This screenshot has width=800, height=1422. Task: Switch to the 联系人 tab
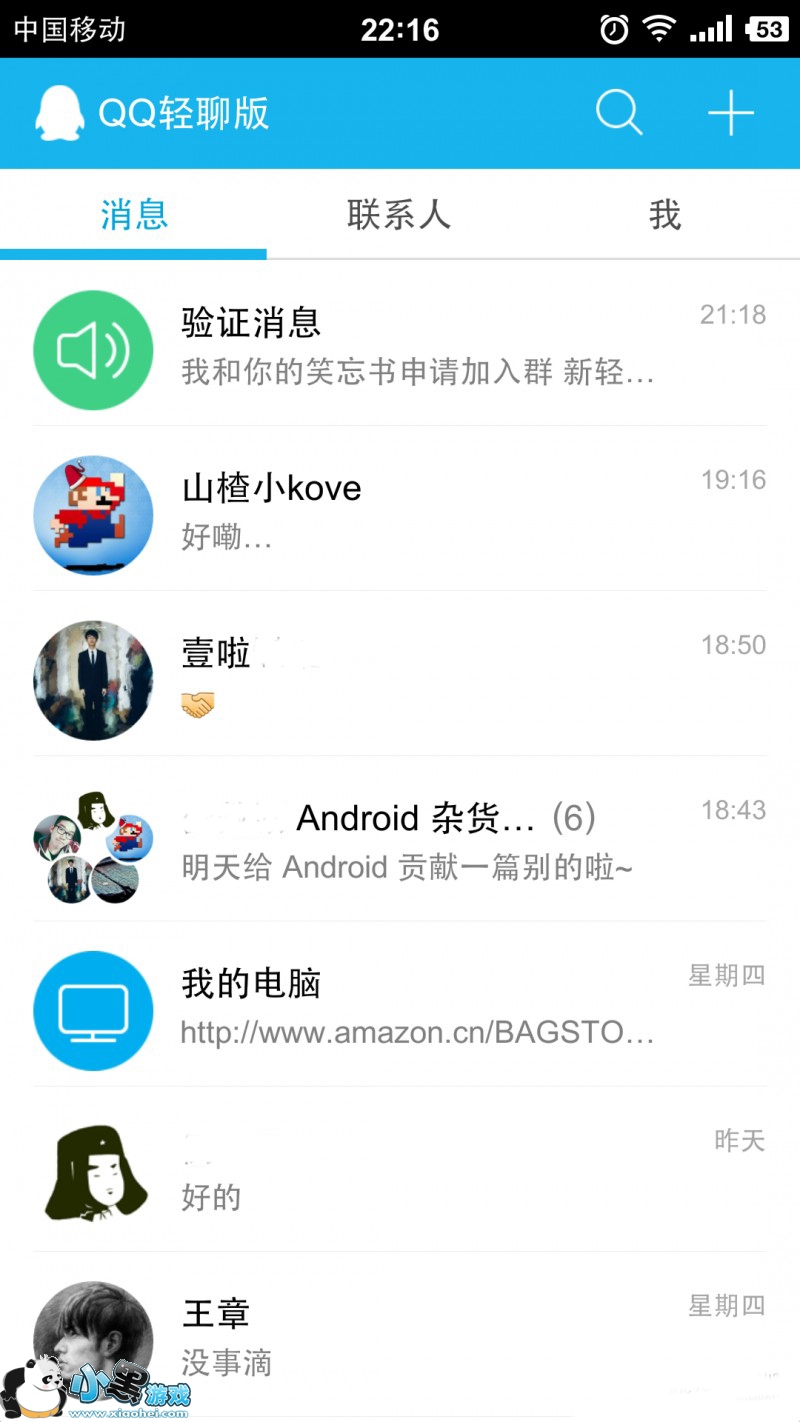pos(399,214)
